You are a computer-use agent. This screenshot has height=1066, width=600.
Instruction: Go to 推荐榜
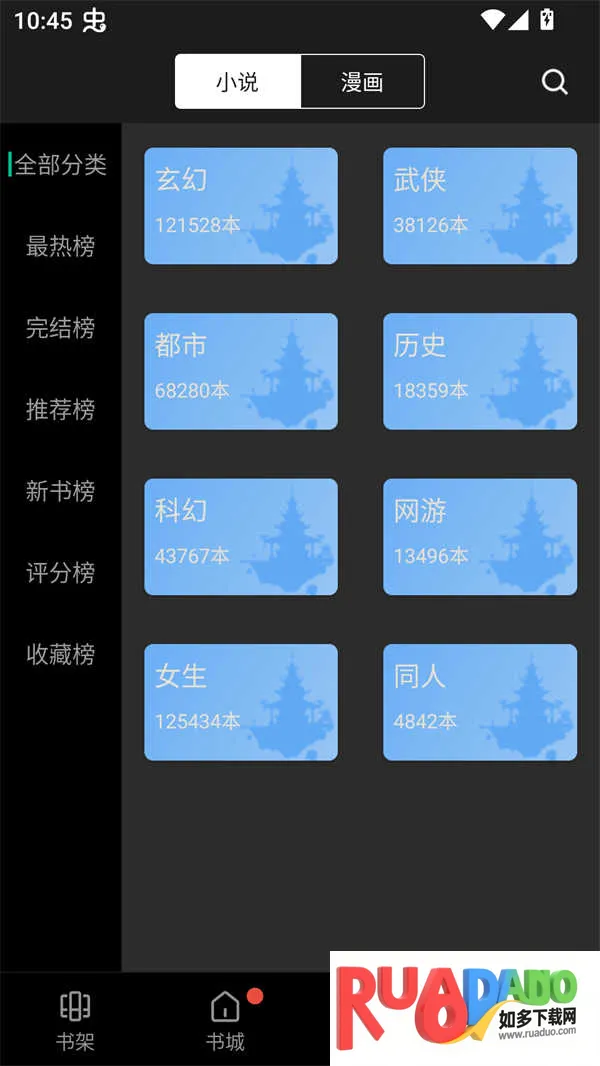tap(61, 409)
